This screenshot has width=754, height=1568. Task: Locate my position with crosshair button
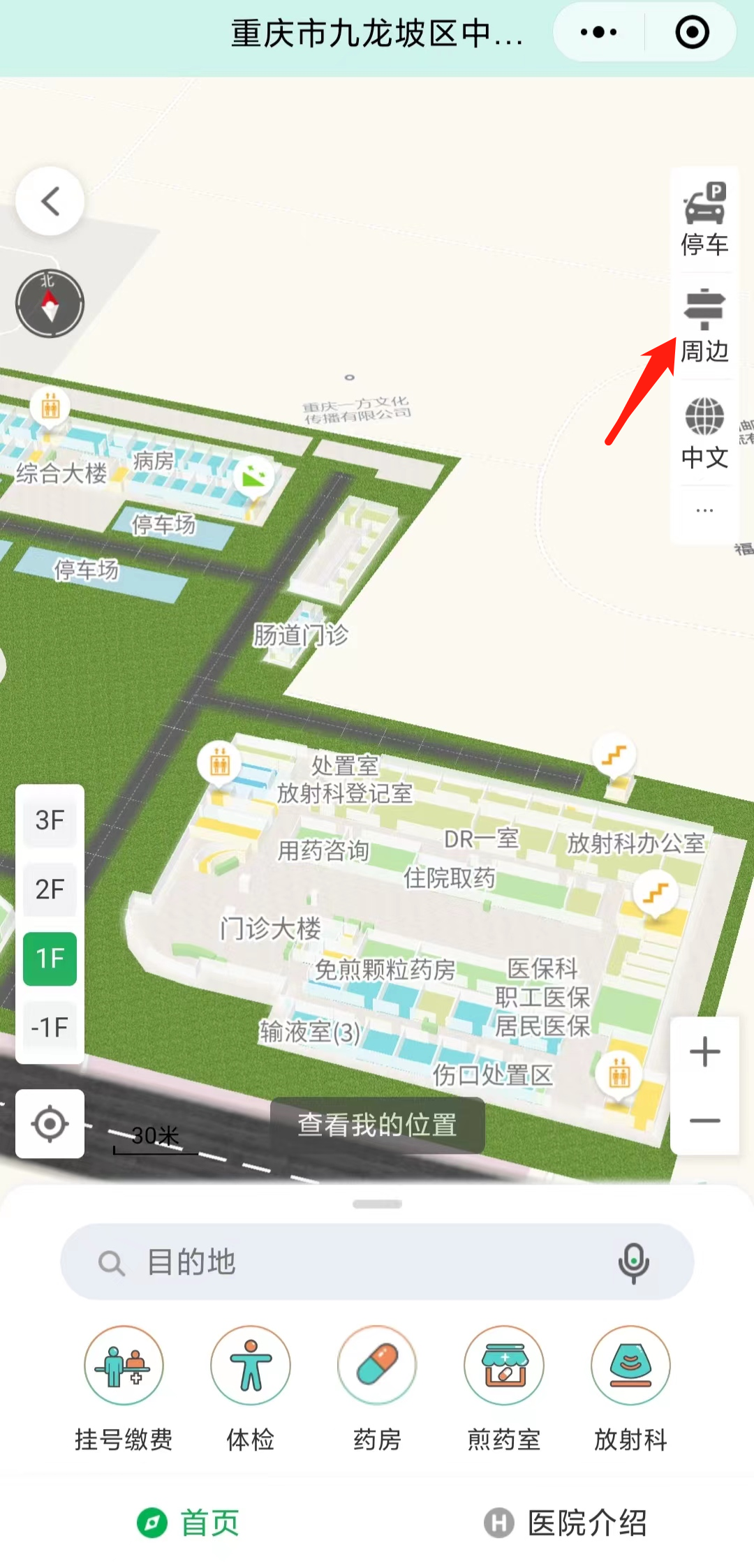point(50,1124)
